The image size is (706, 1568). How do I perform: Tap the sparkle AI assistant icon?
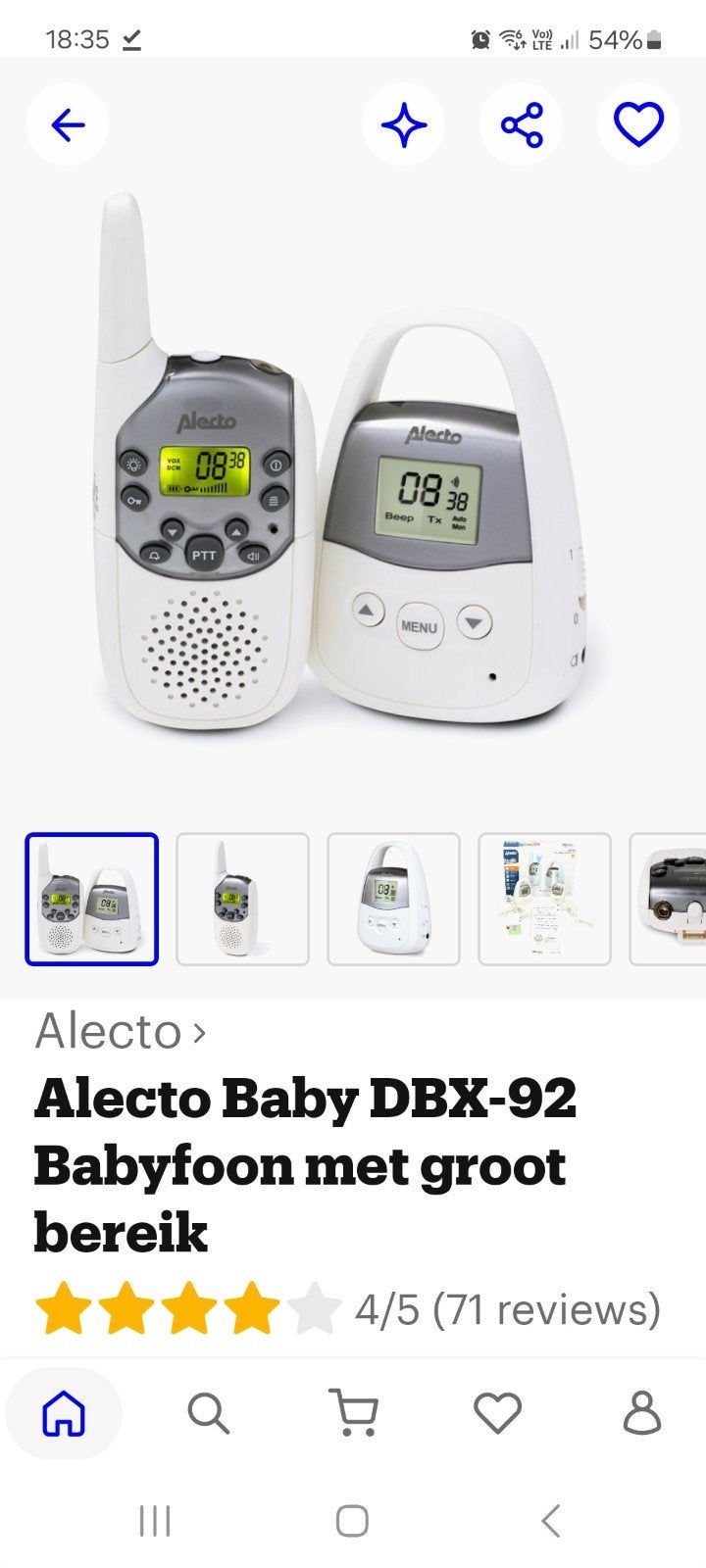point(403,124)
